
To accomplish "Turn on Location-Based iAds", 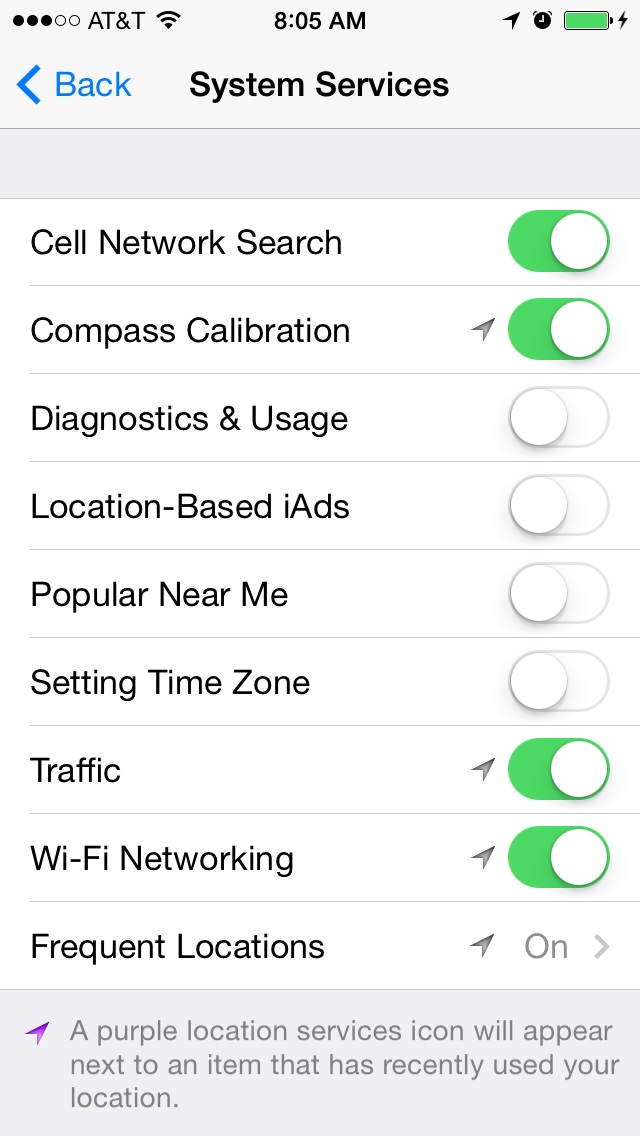I will [x=558, y=506].
